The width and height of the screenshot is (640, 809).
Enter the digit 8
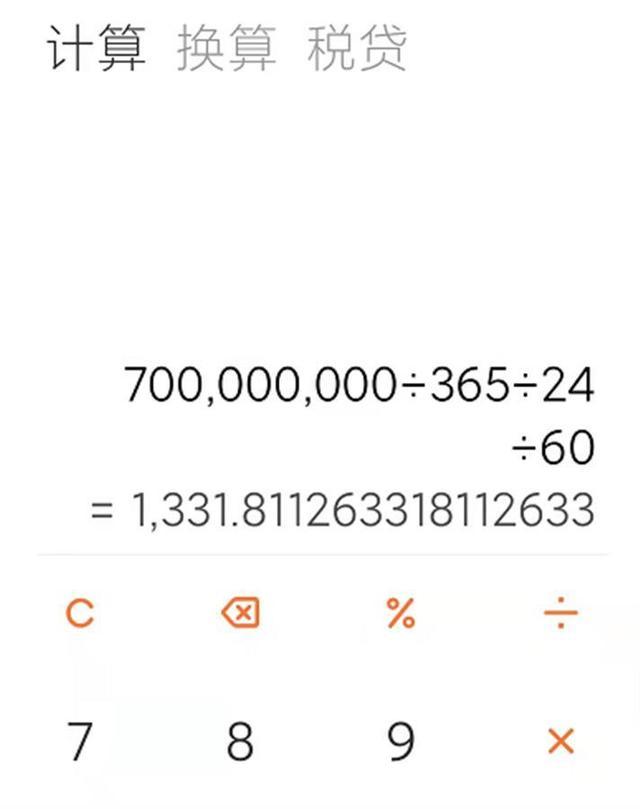(x=240, y=742)
